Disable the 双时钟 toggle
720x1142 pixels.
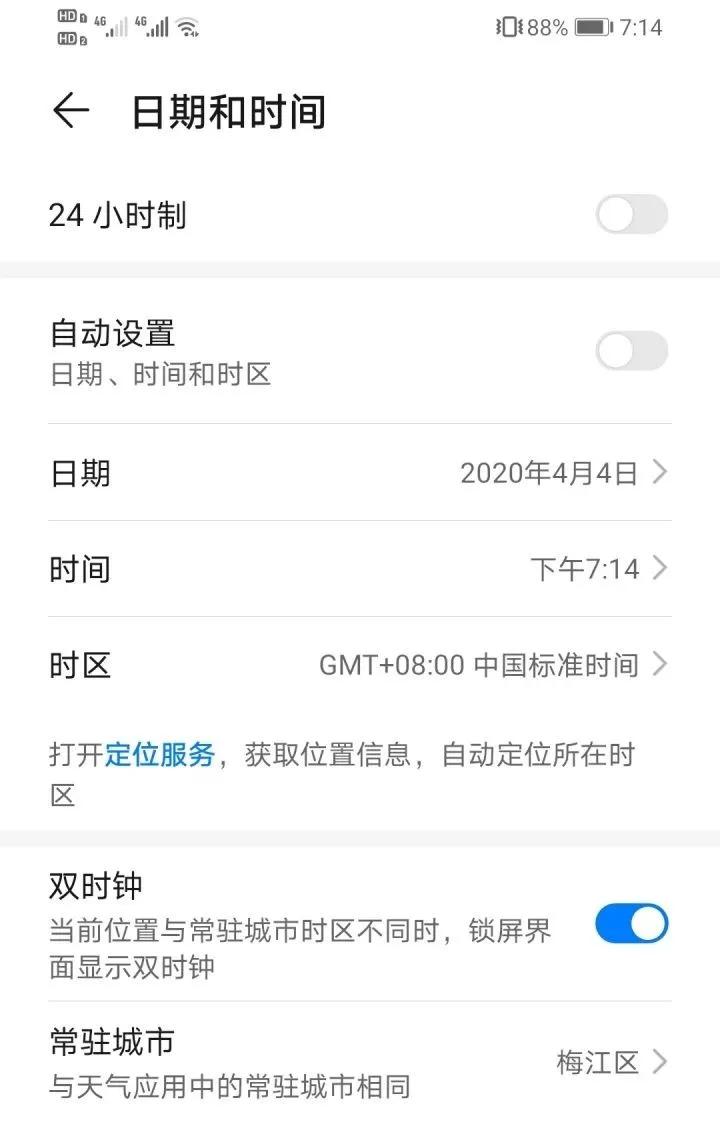[631, 923]
